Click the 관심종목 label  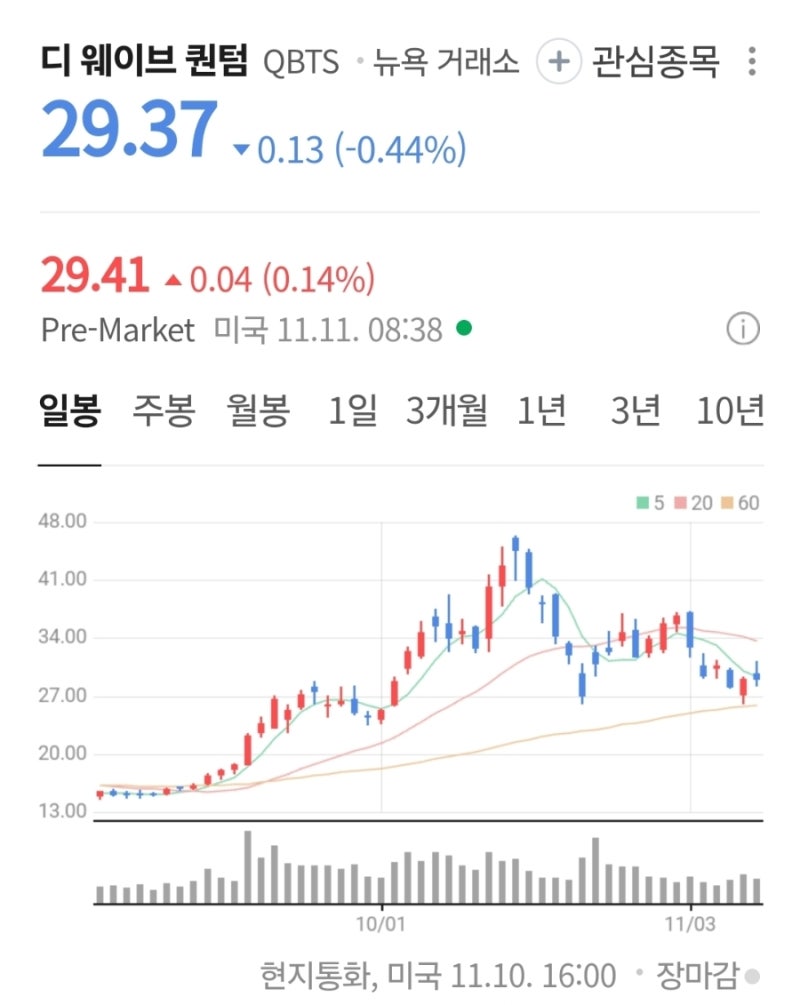pyautogui.click(x=656, y=62)
